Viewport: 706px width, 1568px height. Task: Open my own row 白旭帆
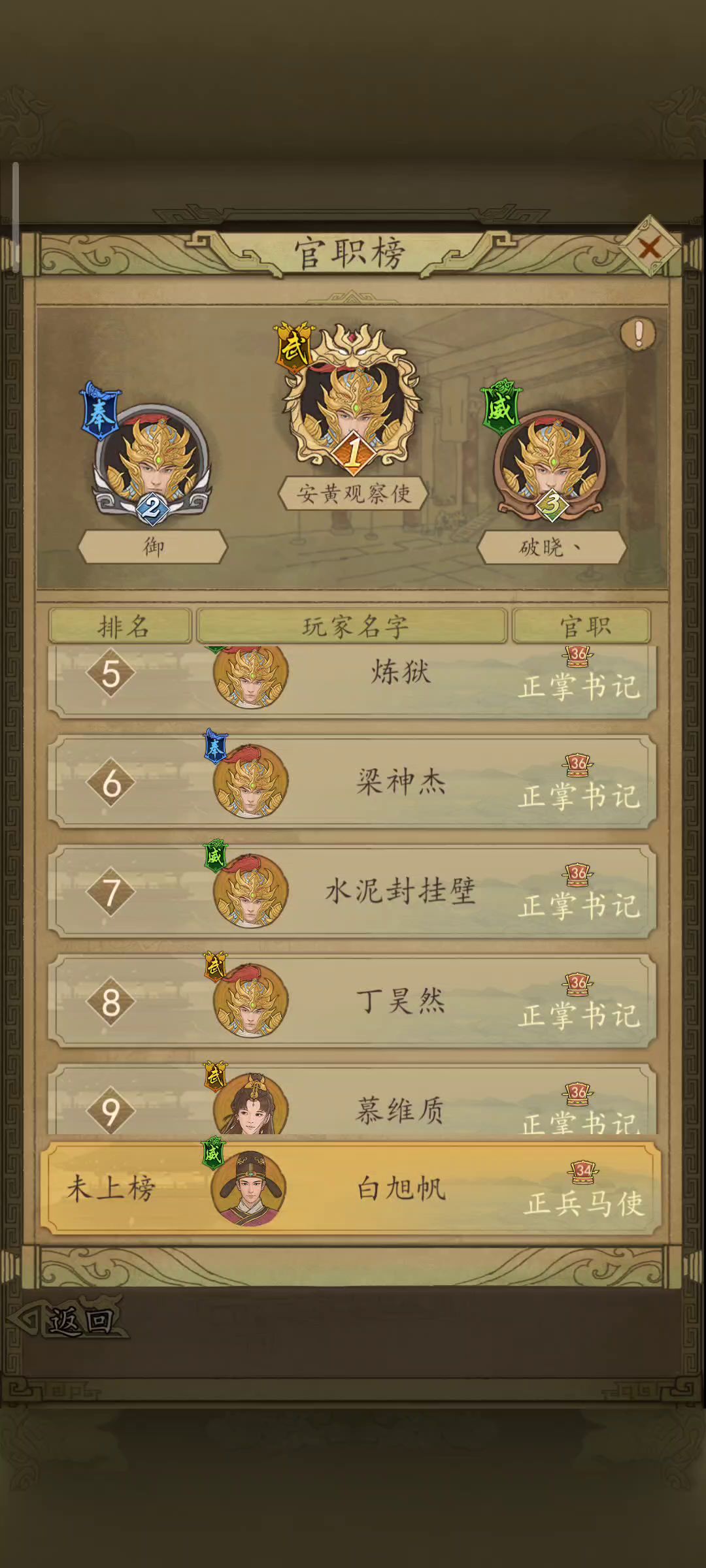(x=353, y=1188)
